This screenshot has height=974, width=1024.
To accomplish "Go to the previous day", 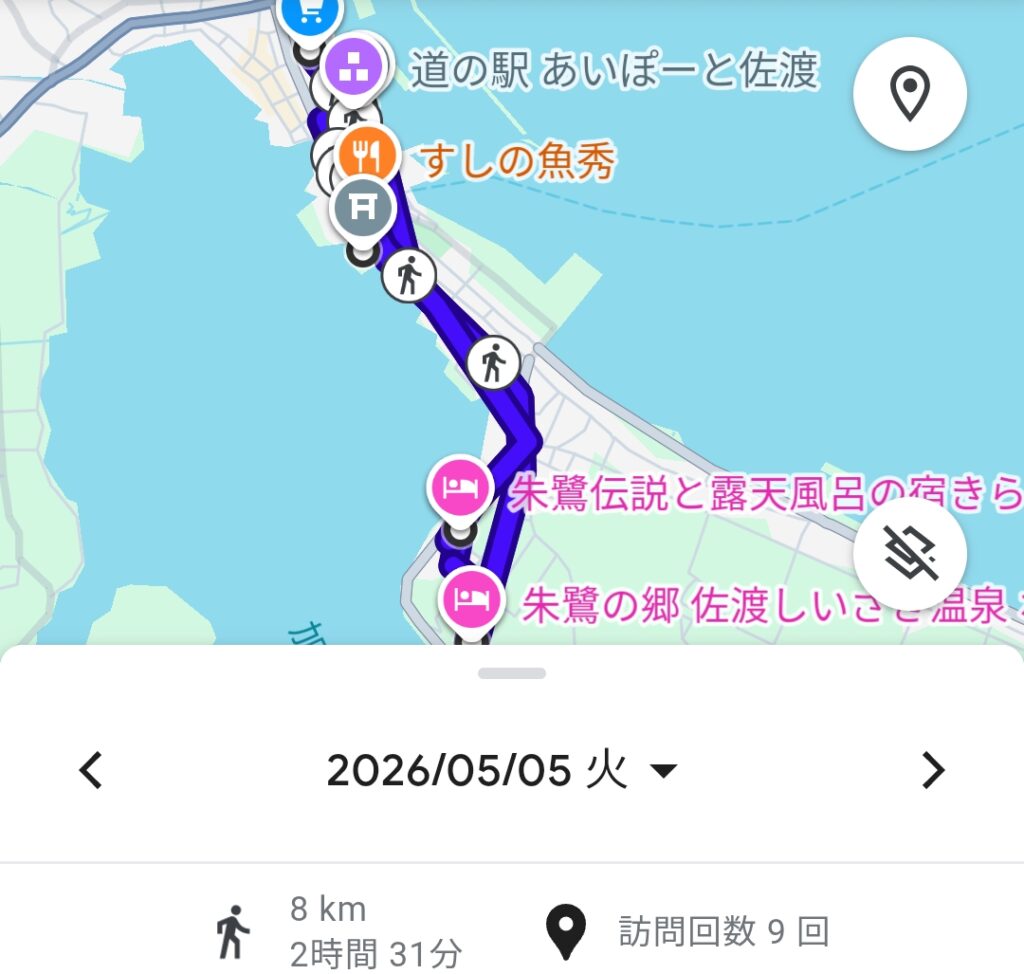I will tap(91, 770).
